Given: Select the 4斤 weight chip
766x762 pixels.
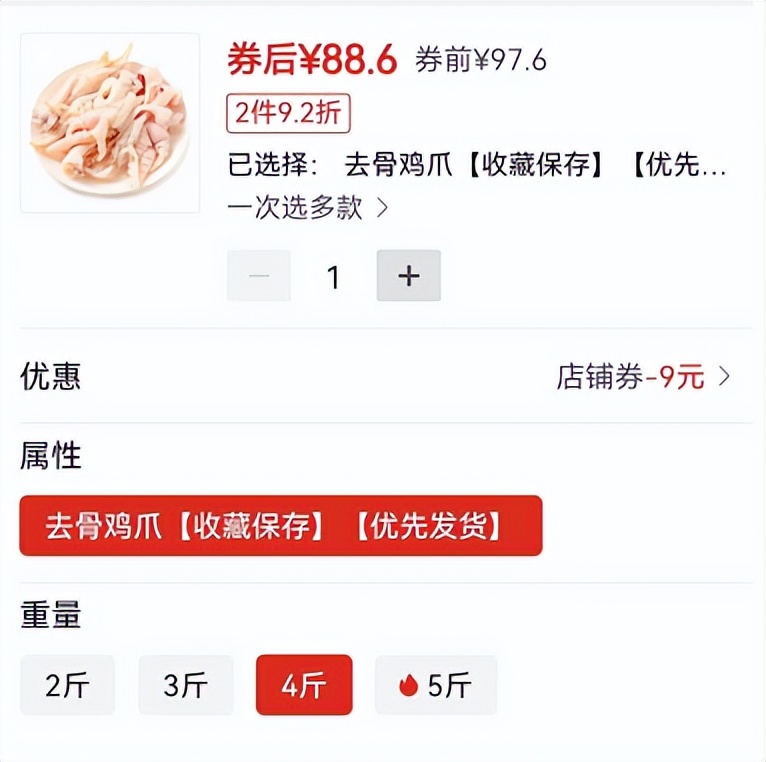Looking at the screenshot, I should click(x=304, y=686).
